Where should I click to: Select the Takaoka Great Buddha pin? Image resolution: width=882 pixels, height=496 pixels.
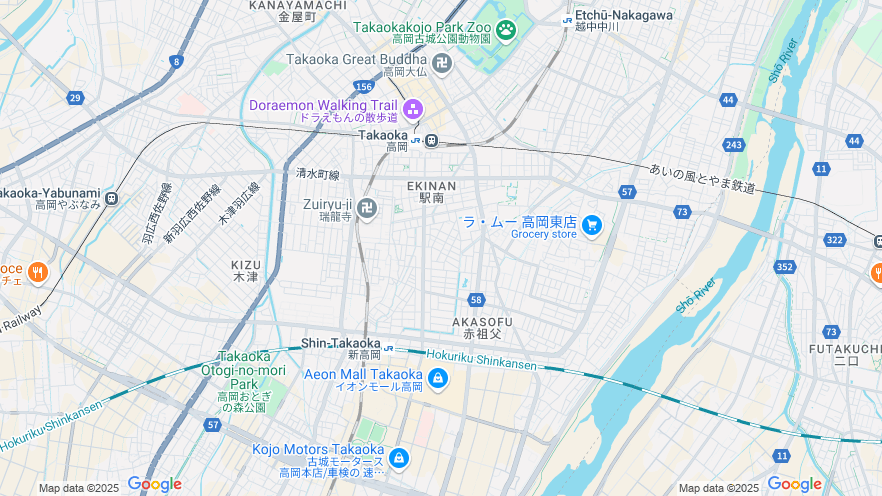[x=442, y=64]
